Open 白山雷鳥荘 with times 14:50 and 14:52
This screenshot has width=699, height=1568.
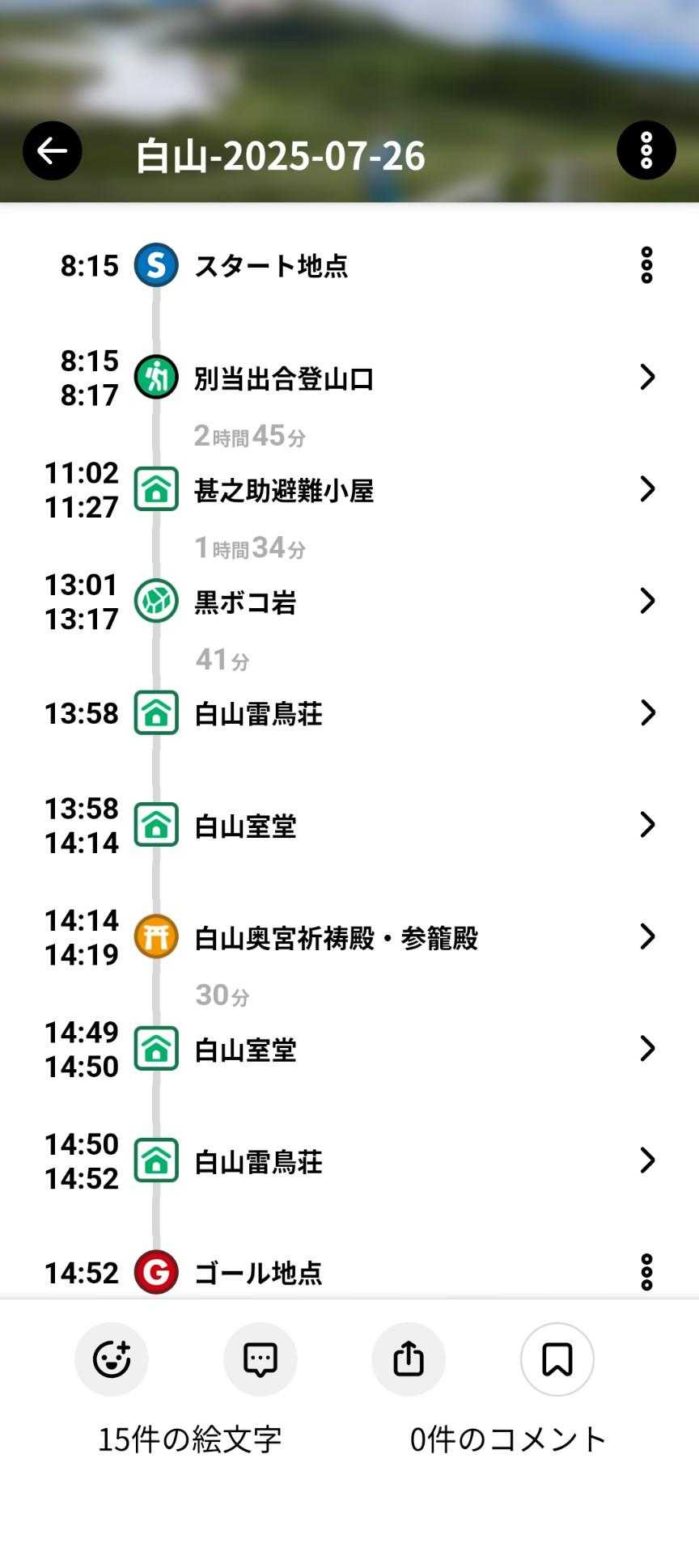(x=349, y=1161)
